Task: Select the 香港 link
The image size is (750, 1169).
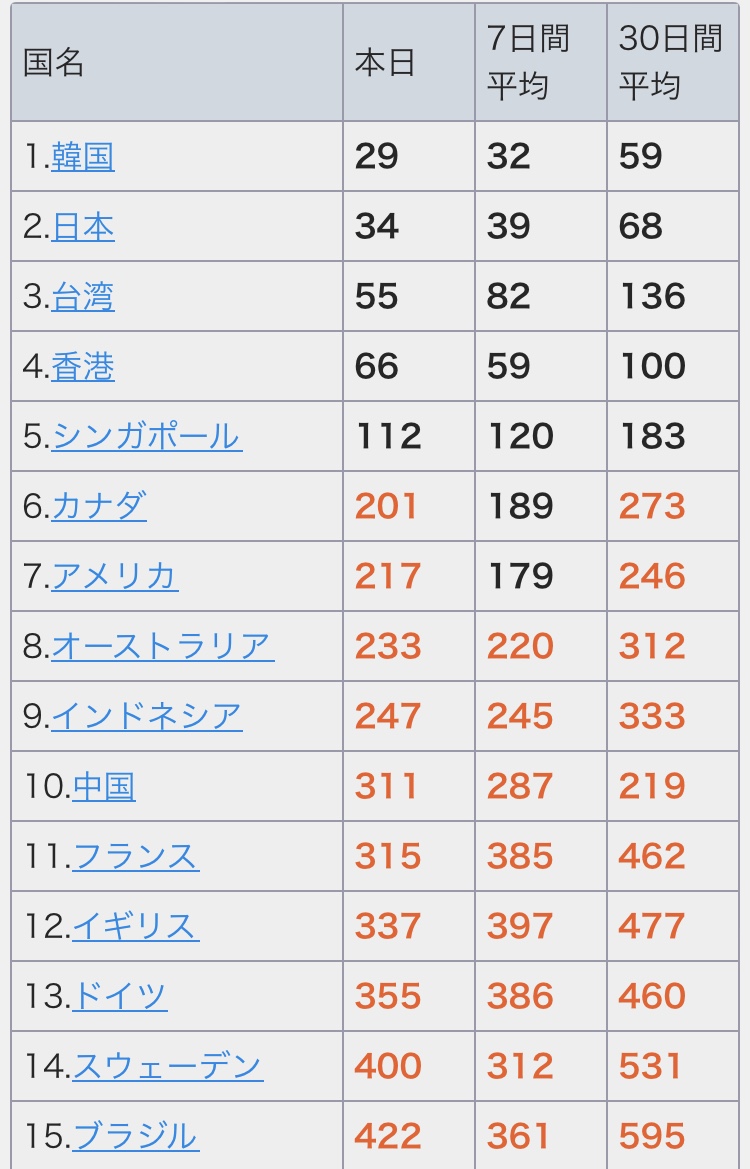Action: click(x=83, y=367)
